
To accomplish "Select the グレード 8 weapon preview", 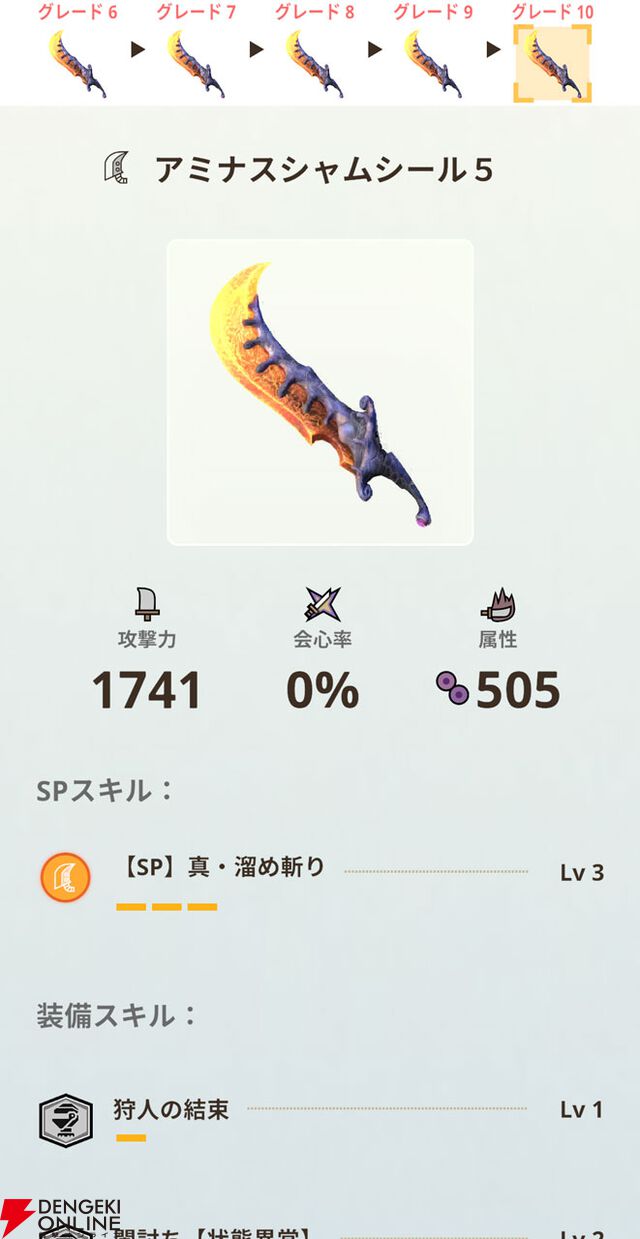I will [314, 63].
